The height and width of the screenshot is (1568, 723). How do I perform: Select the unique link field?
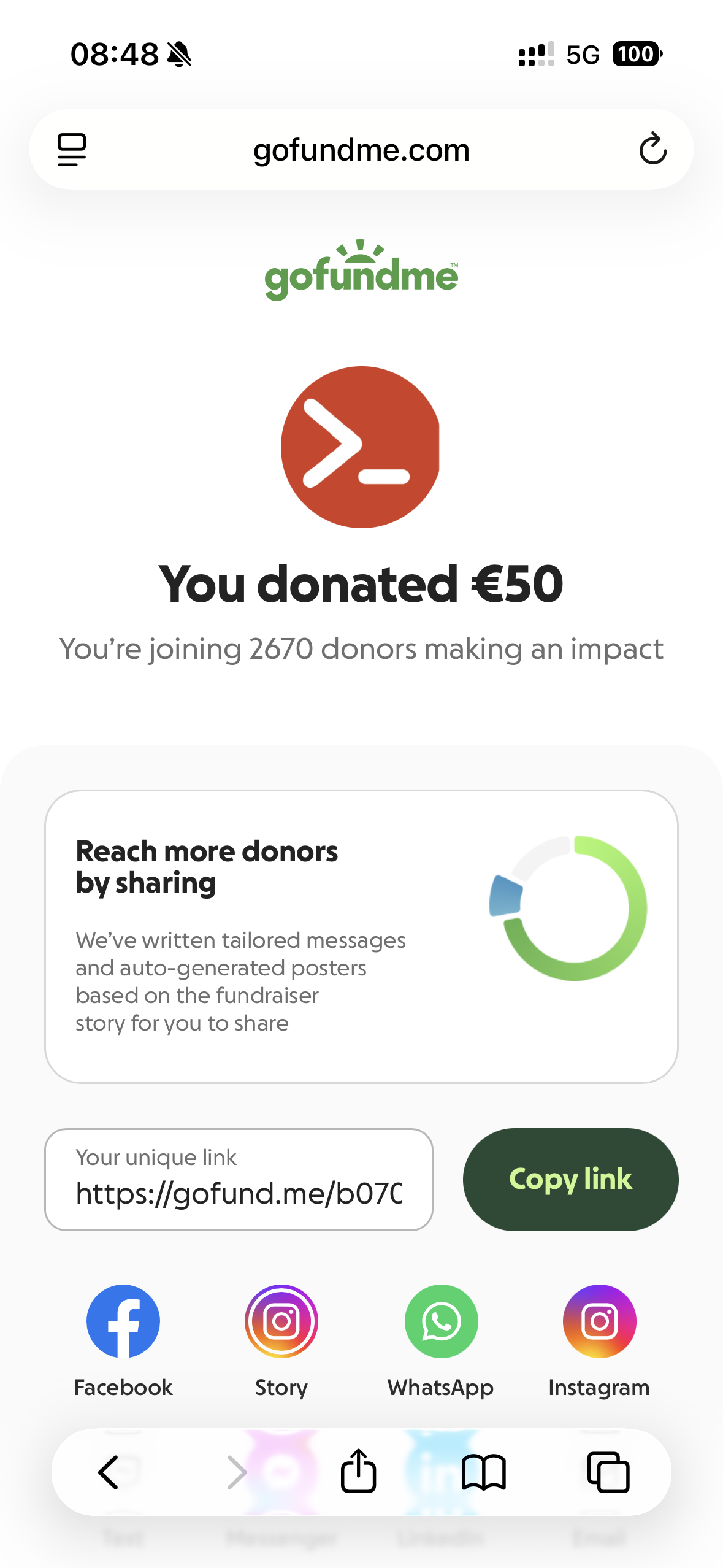coord(239,1180)
